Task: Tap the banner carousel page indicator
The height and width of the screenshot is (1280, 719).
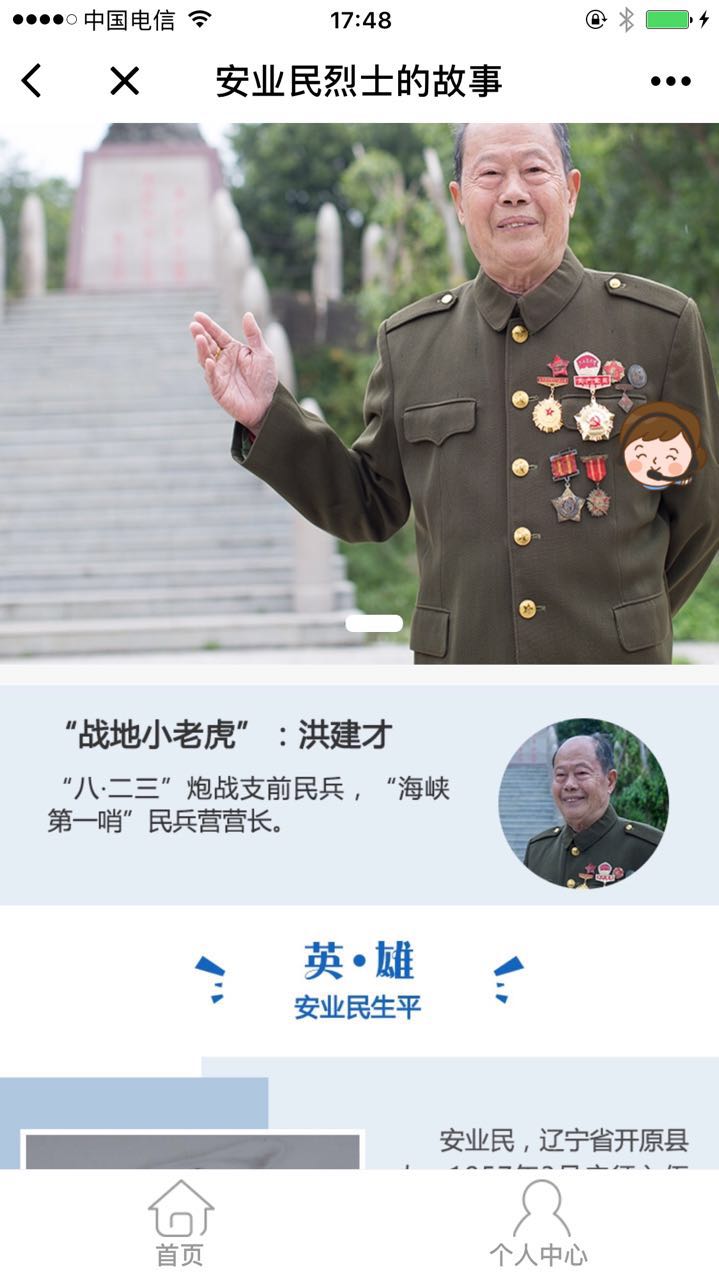Action: (x=374, y=624)
